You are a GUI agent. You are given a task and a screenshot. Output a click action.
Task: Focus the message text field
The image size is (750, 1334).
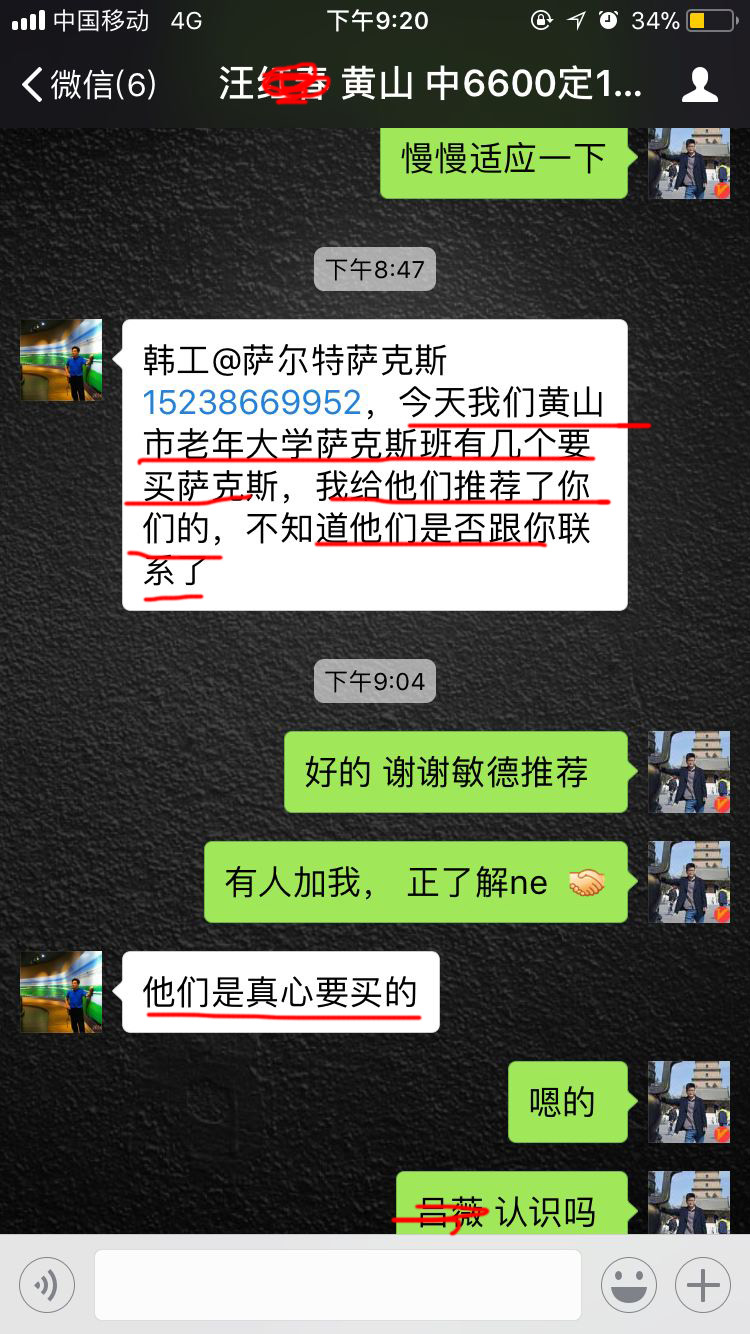337,1285
